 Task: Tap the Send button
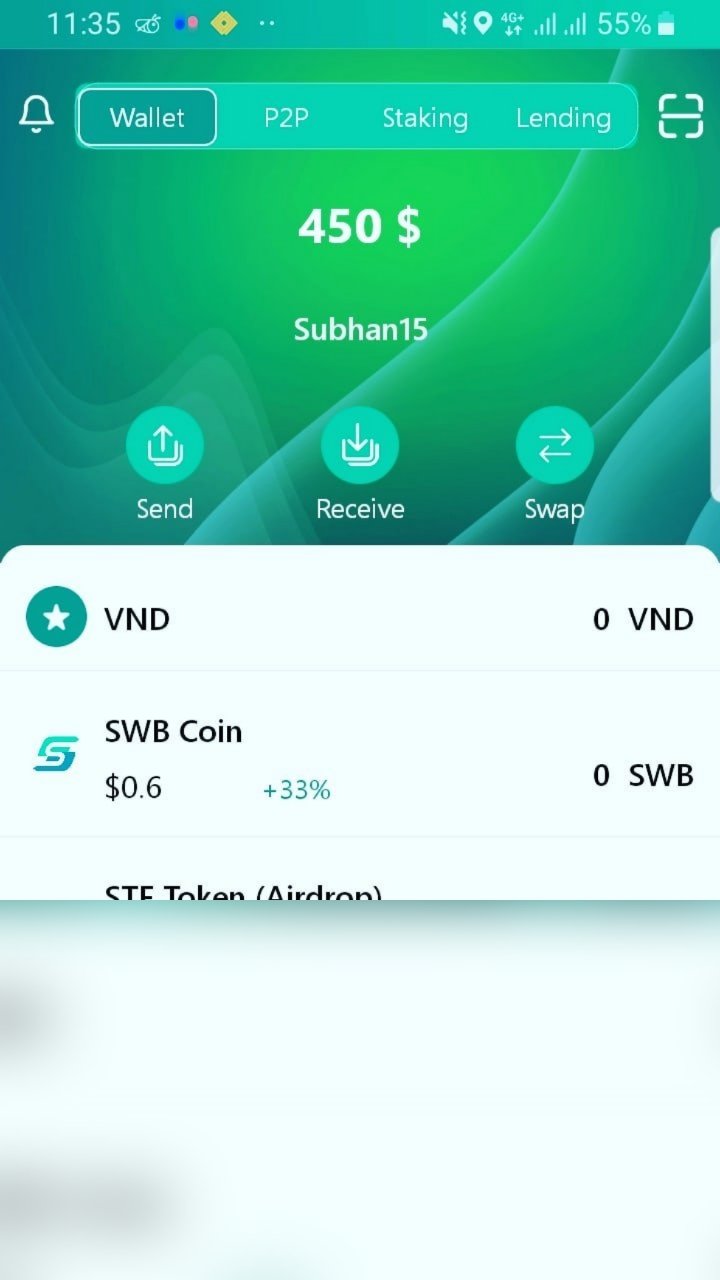point(164,446)
